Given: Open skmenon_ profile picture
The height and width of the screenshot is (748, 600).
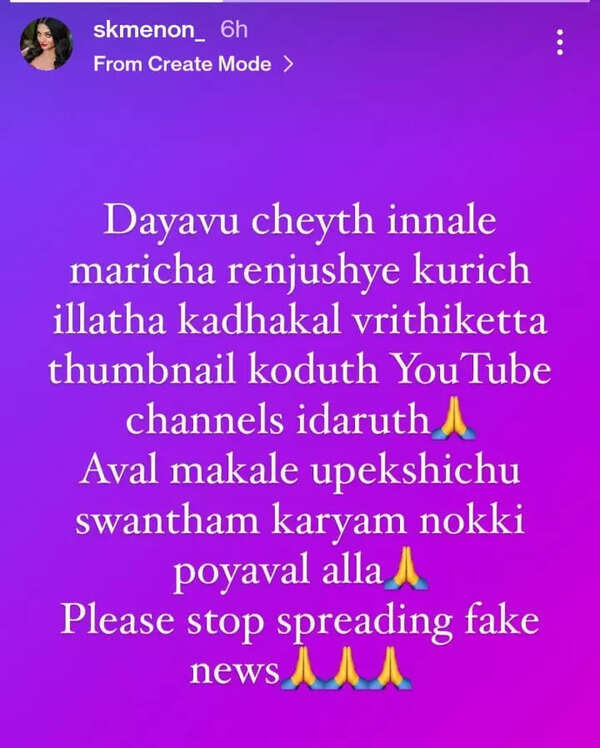Looking at the screenshot, I should [46, 44].
